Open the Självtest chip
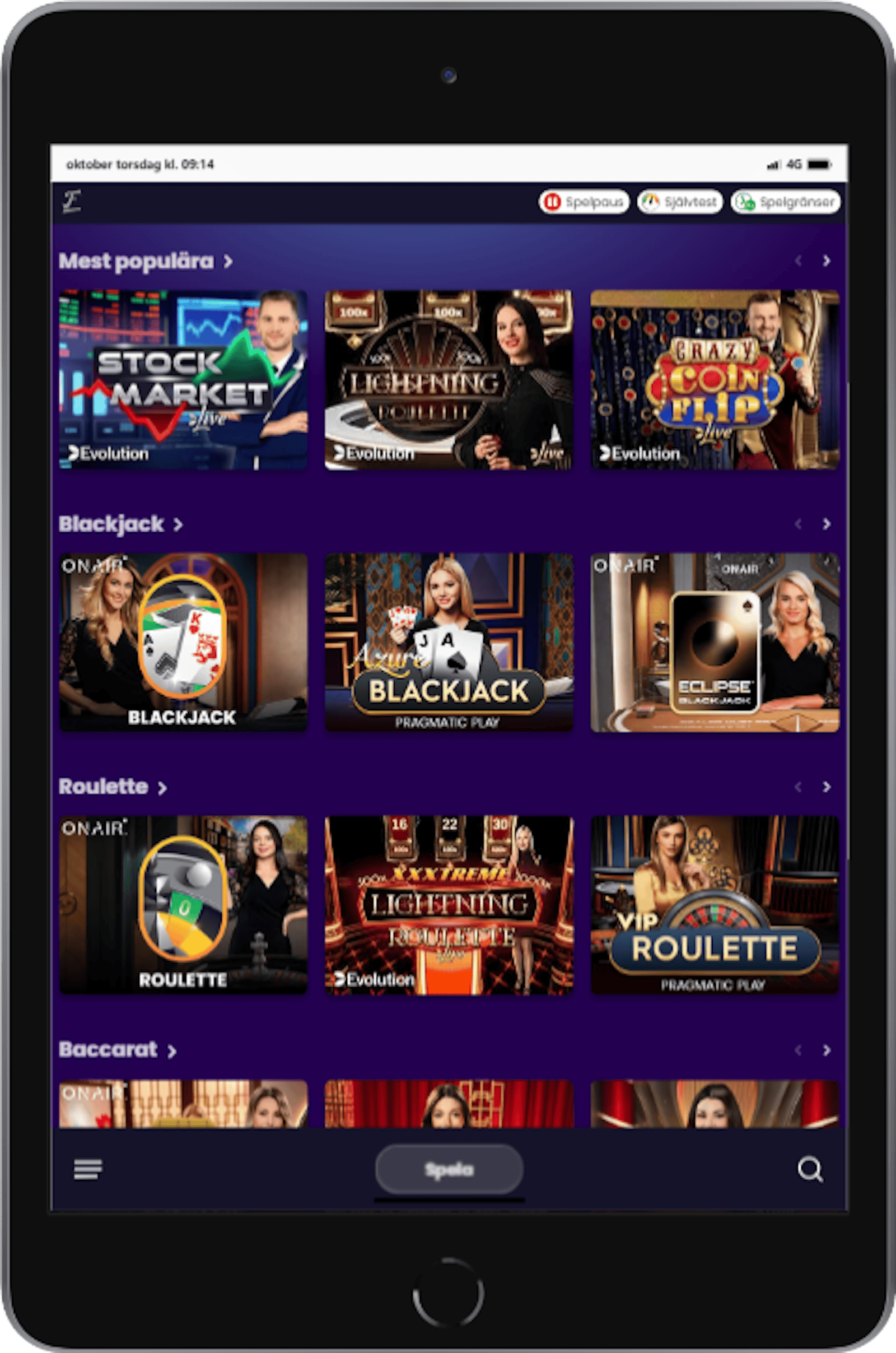 point(680,202)
